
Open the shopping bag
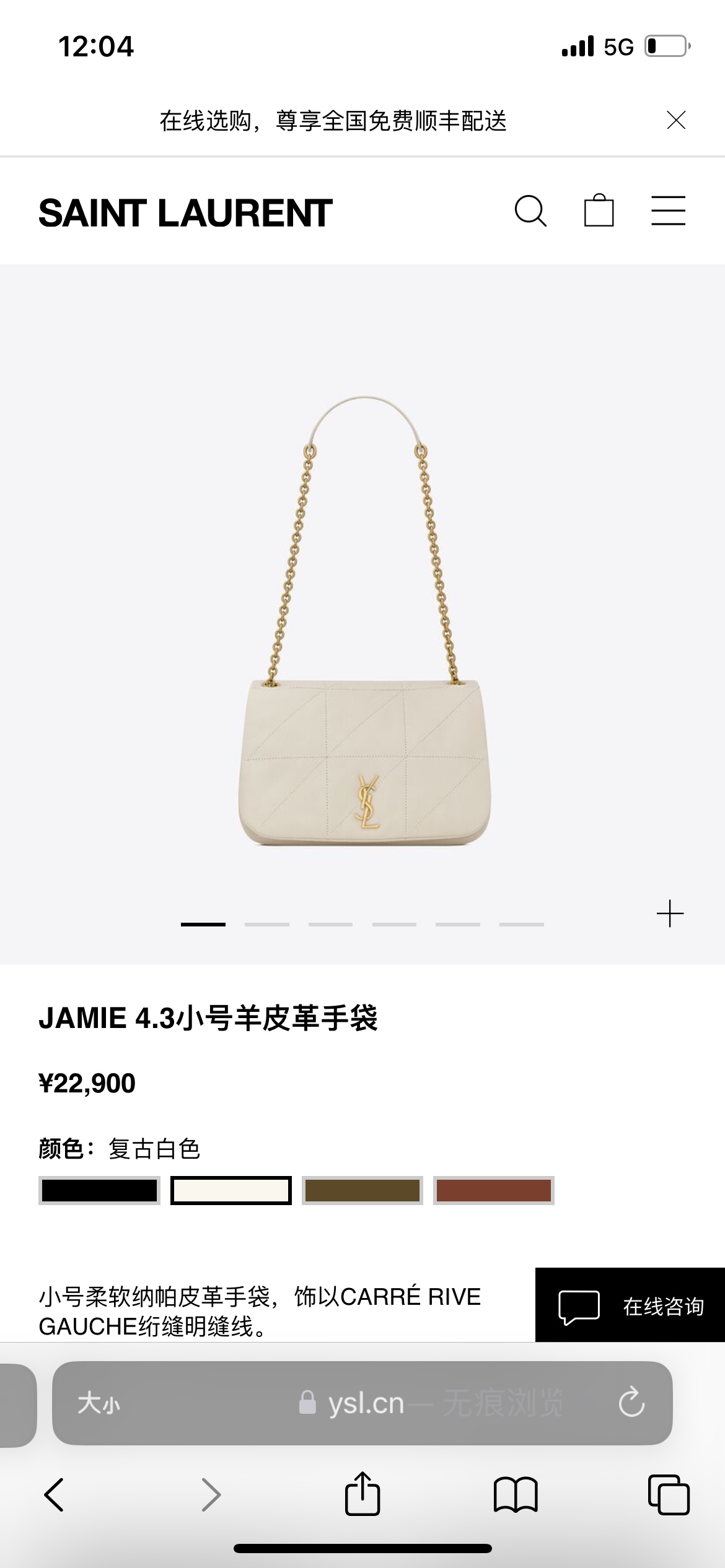(599, 211)
